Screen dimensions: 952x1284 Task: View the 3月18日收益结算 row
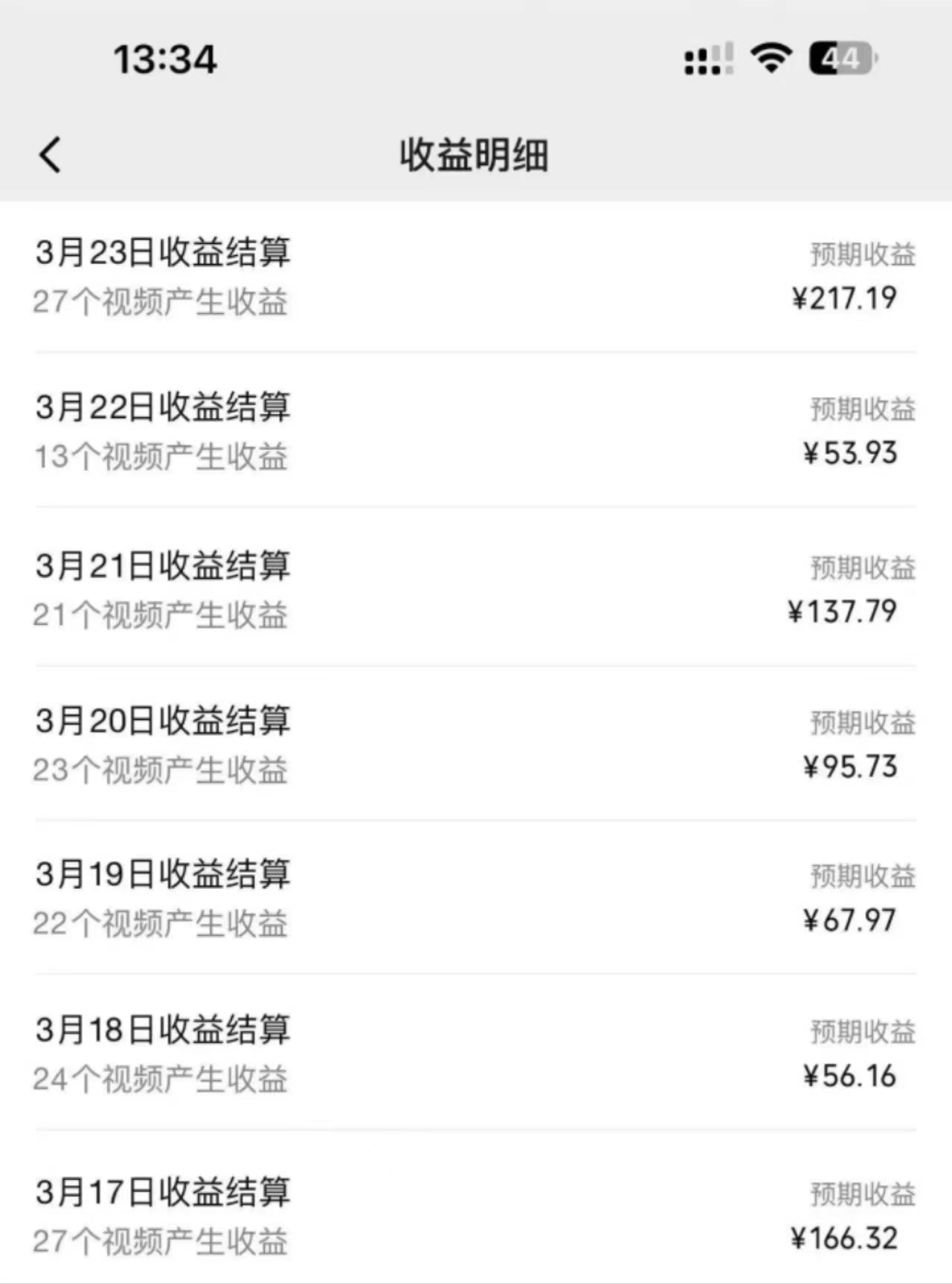pyautogui.click(x=475, y=1053)
